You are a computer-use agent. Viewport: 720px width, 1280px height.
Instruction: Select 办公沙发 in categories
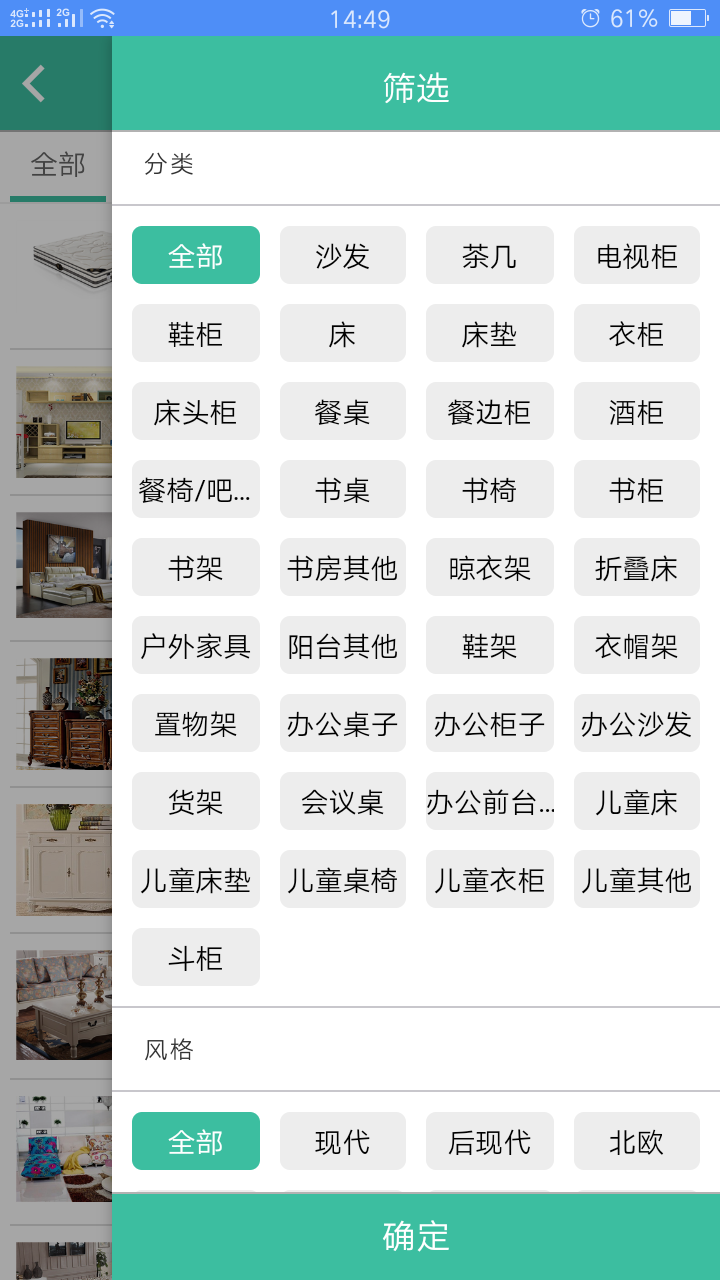click(x=637, y=724)
